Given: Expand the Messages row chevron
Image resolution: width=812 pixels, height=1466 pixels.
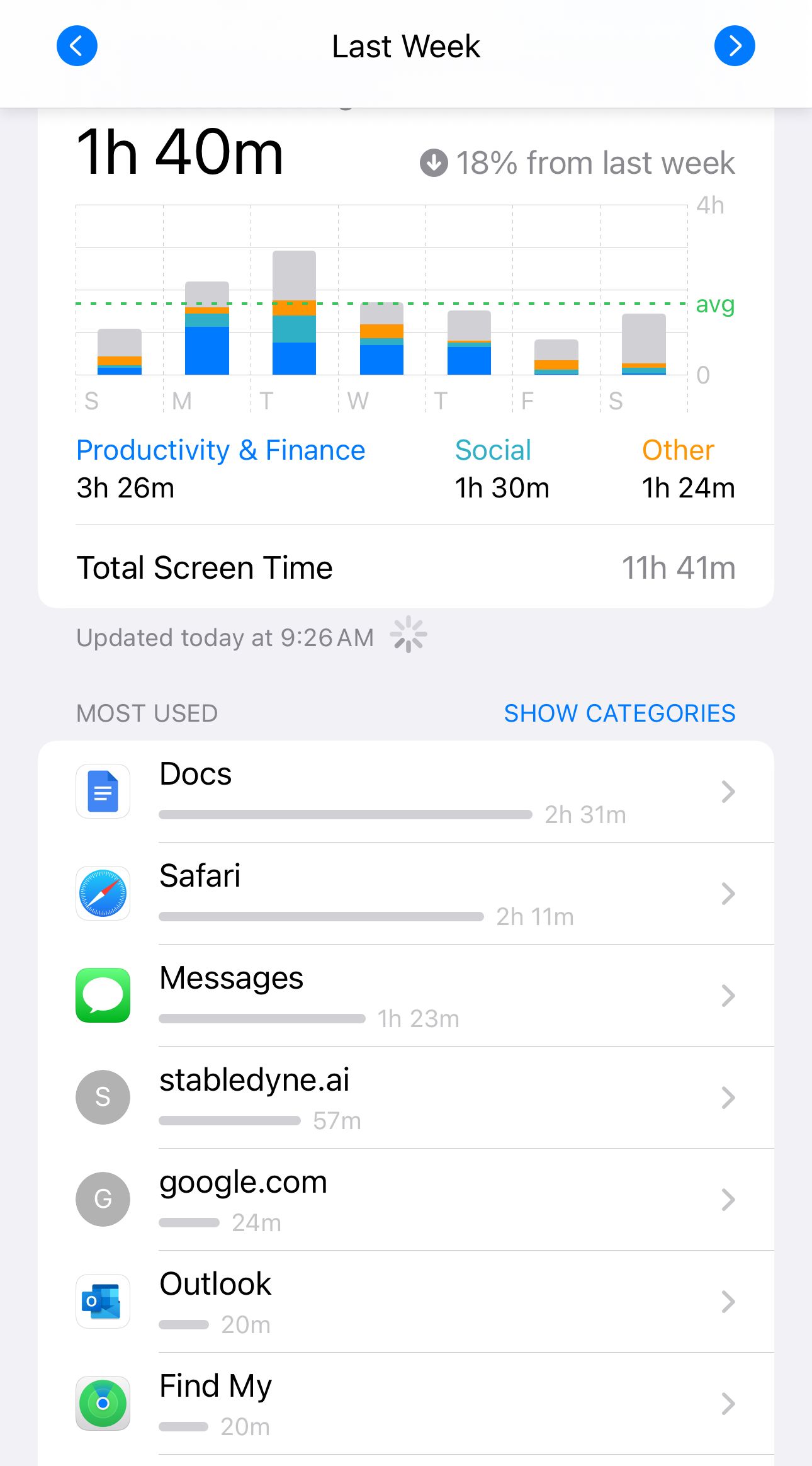Looking at the screenshot, I should pos(728,996).
